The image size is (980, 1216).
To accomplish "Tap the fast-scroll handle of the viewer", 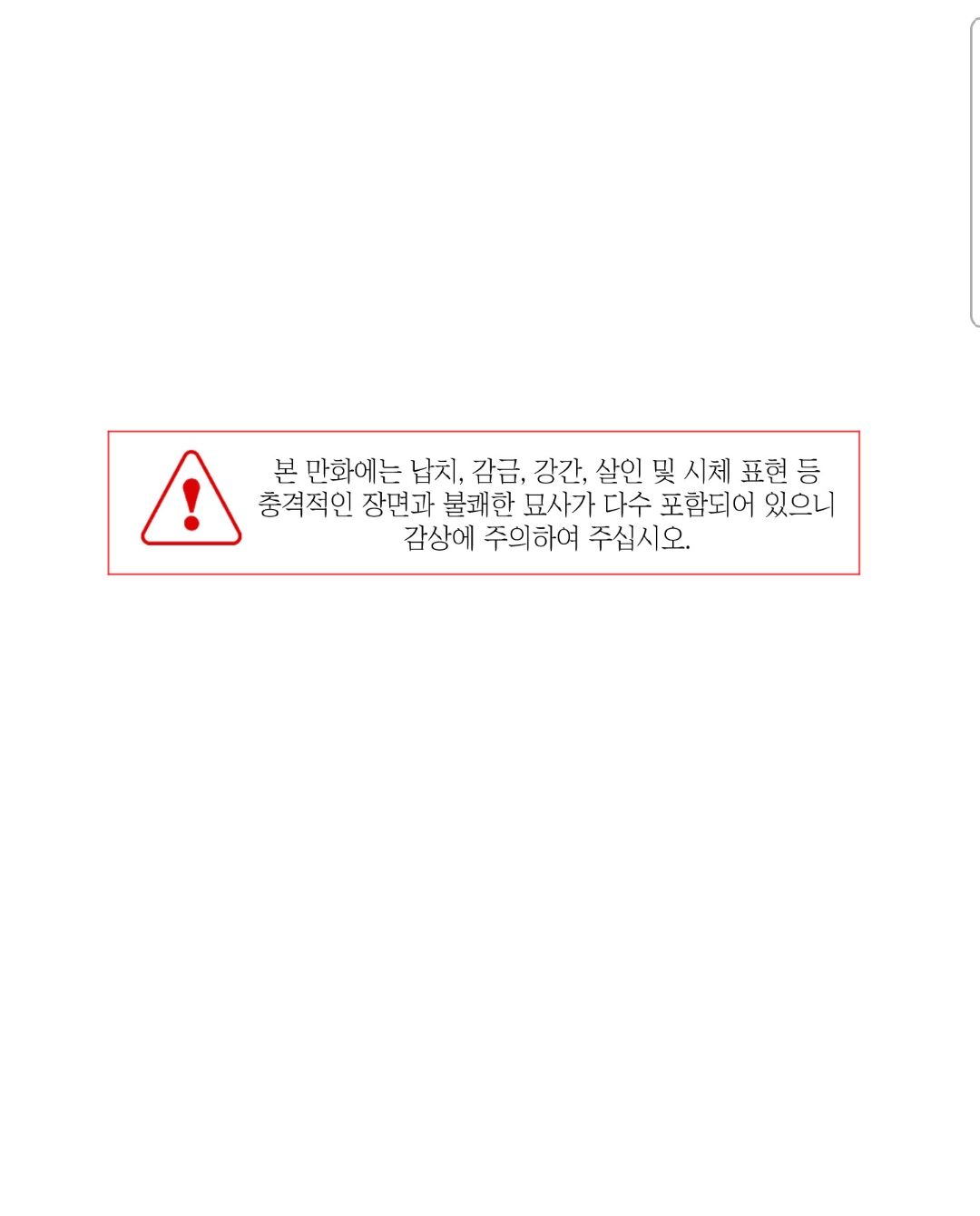I will pyautogui.click(x=975, y=172).
